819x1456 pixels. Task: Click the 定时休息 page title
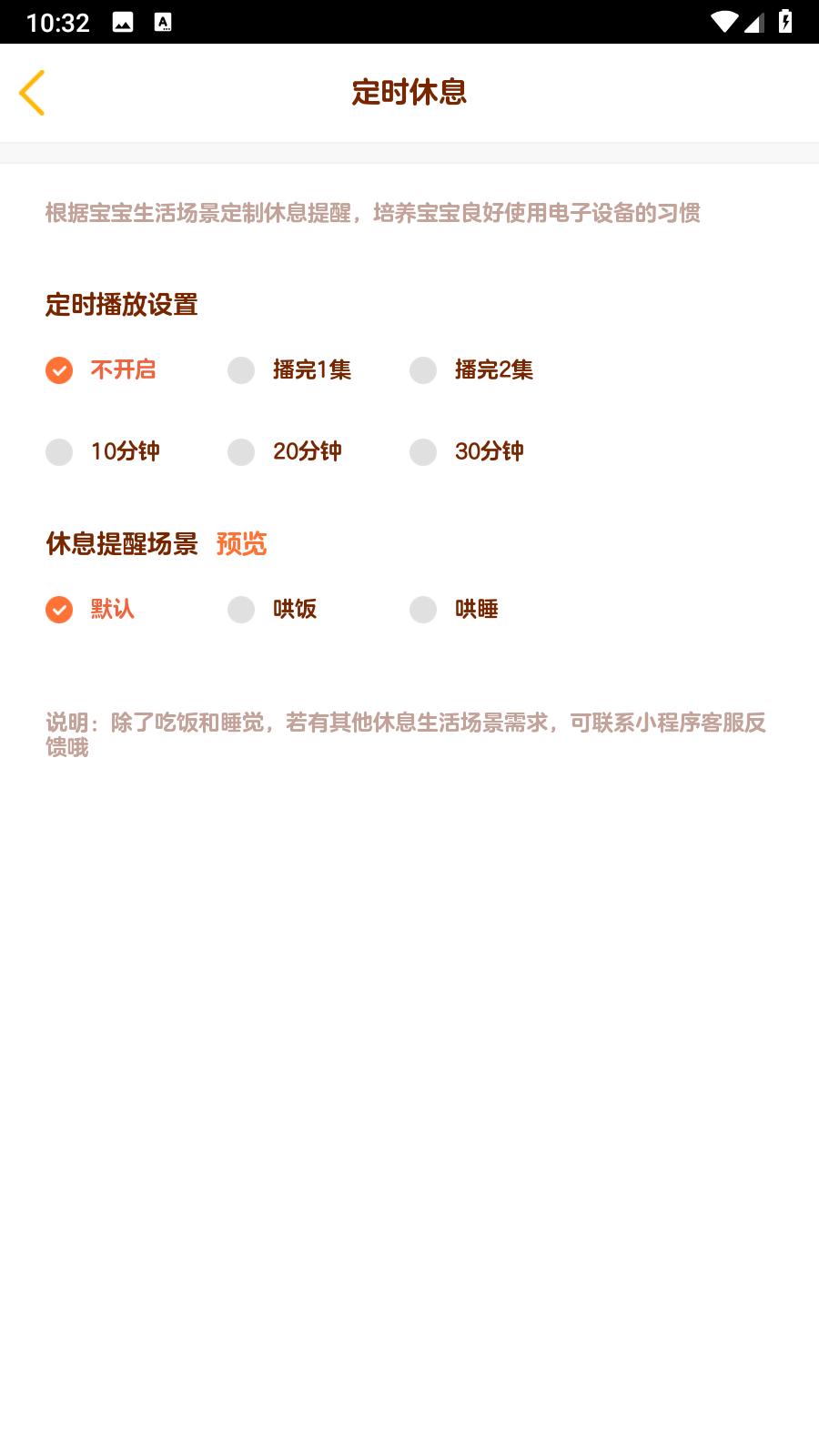click(409, 92)
